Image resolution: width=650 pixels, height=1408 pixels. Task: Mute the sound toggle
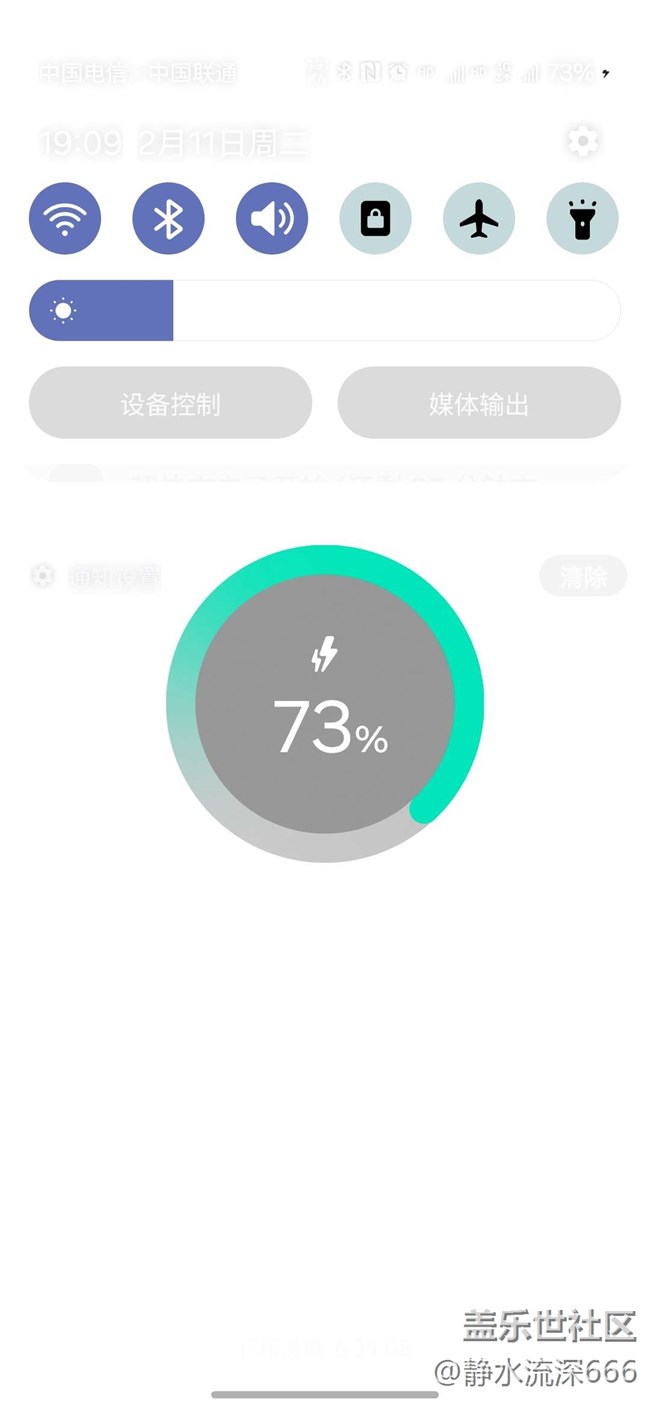272,218
